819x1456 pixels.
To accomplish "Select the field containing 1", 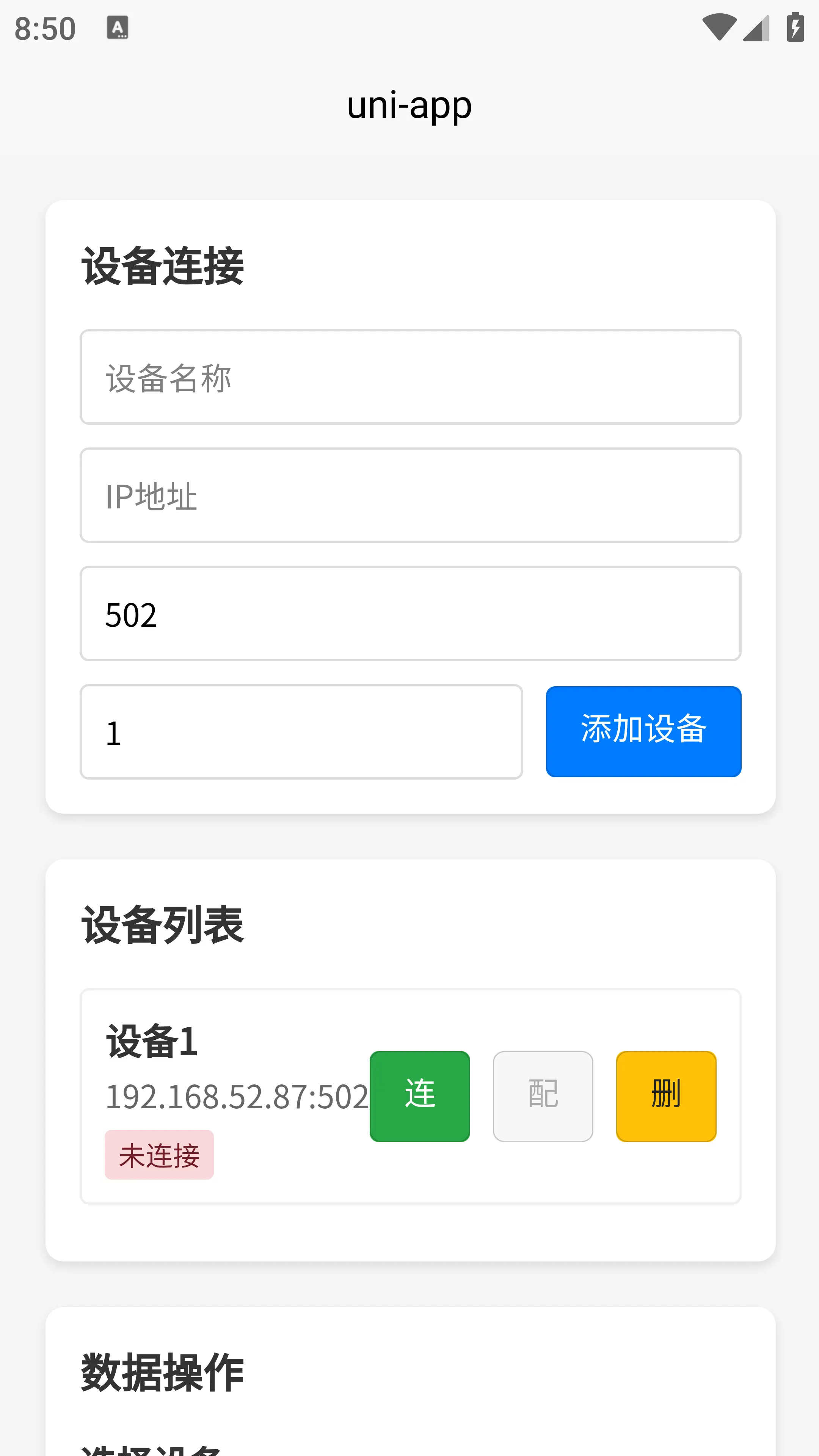I will point(301,731).
